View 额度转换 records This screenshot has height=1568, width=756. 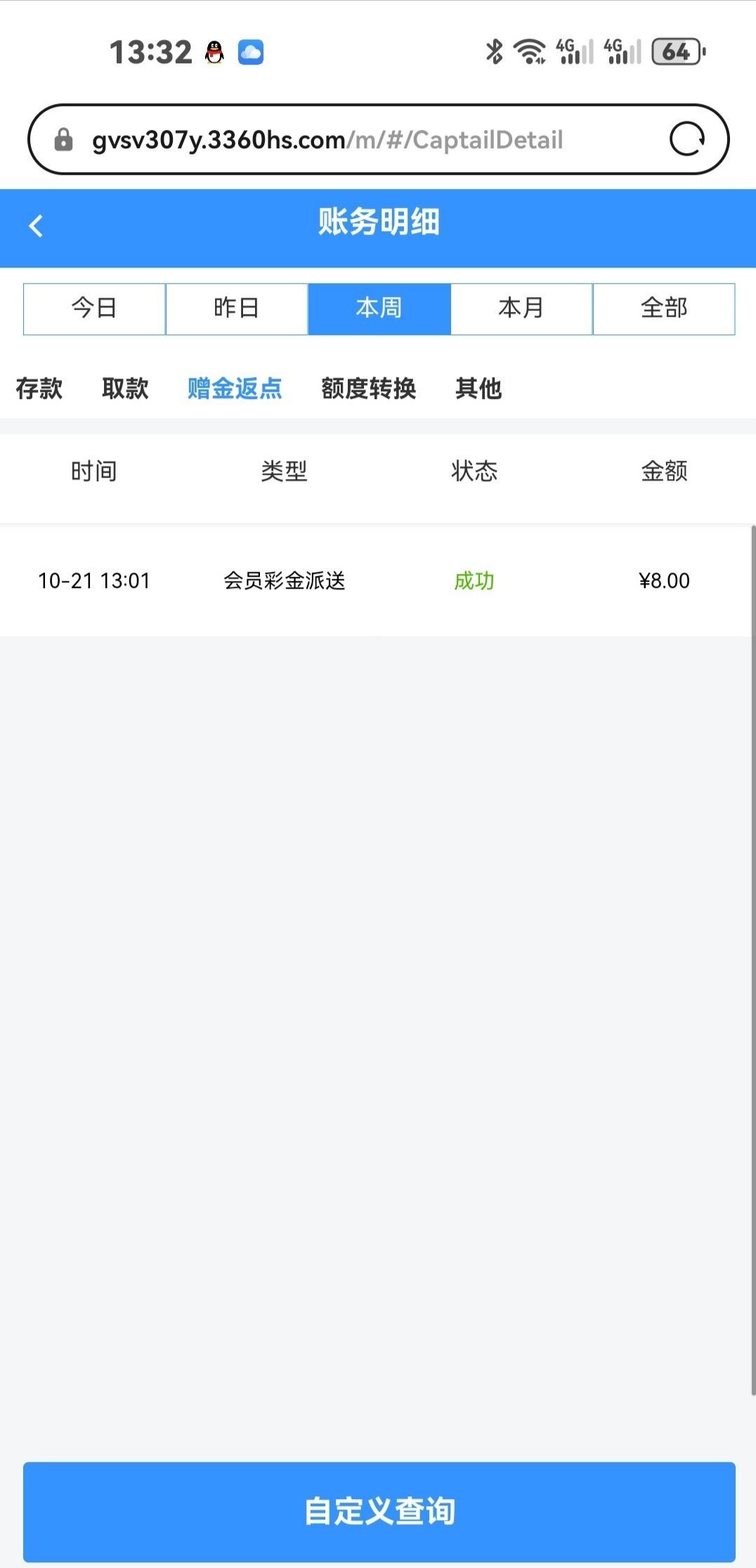369,388
